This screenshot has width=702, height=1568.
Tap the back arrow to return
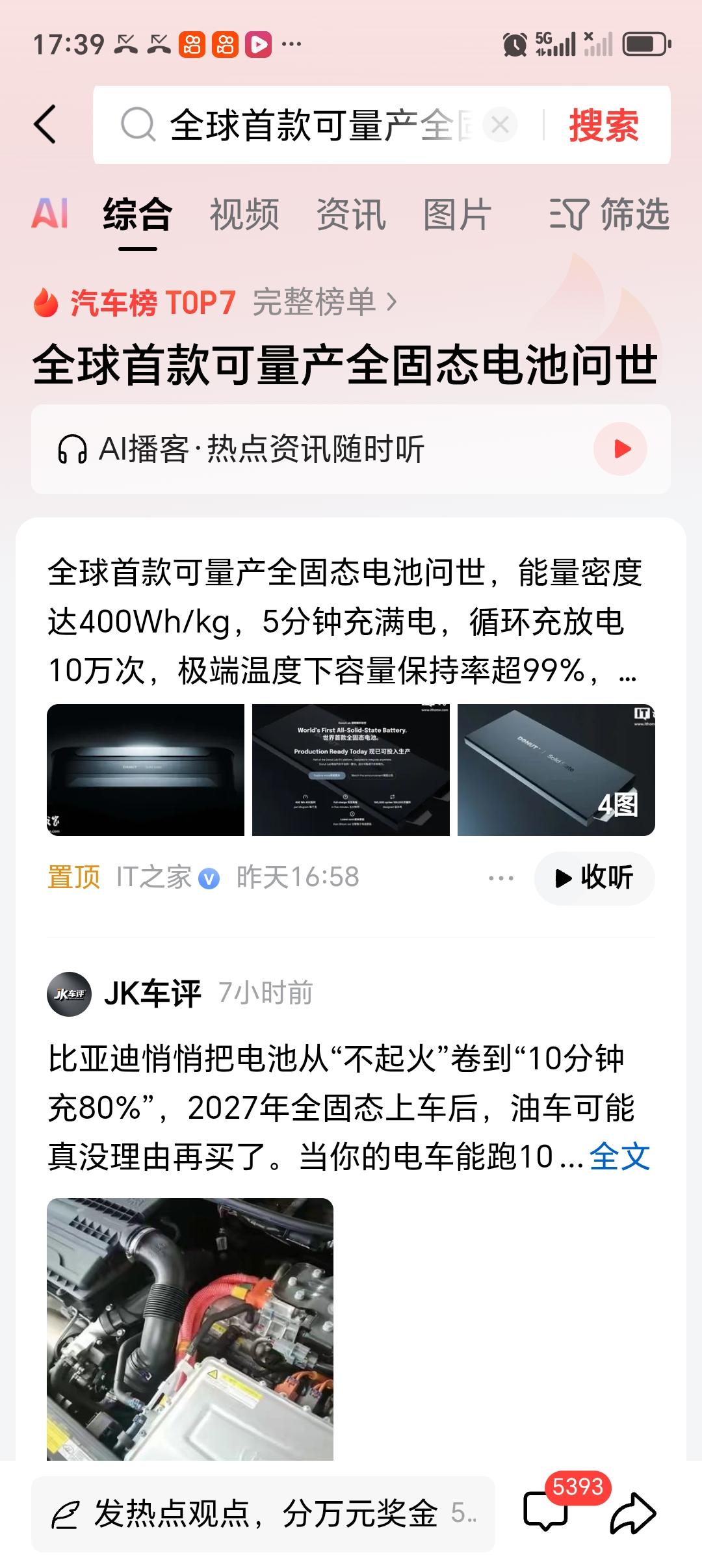[45, 125]
